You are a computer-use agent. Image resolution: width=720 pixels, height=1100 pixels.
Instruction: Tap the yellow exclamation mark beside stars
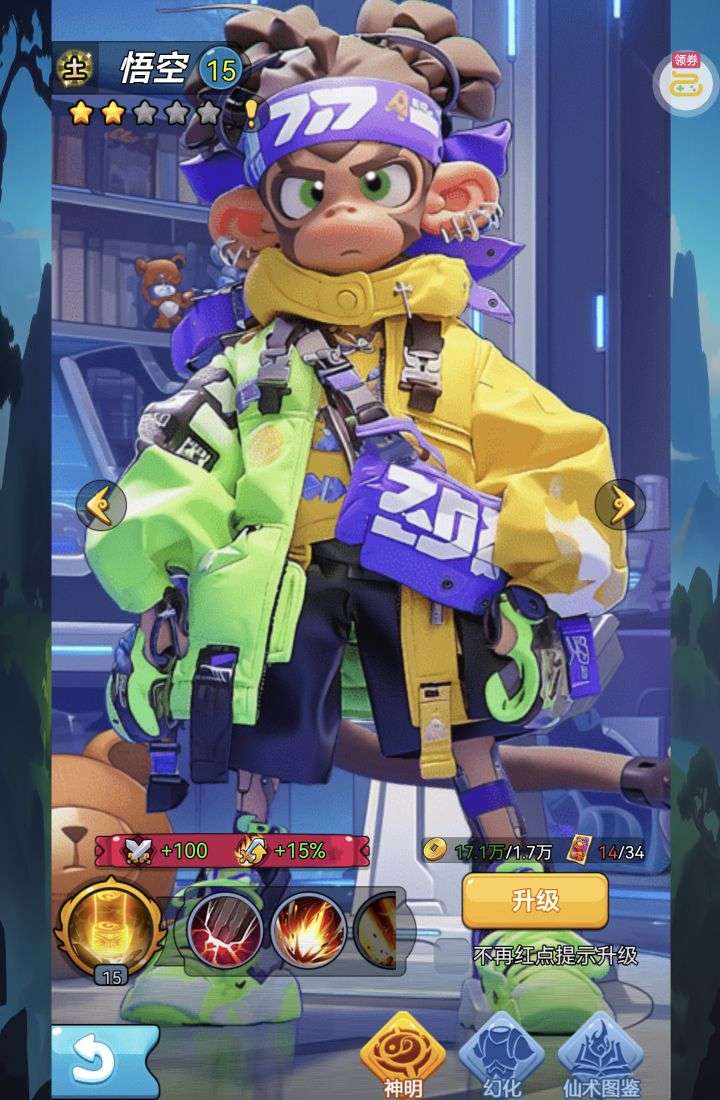click(x=249, y=114)
